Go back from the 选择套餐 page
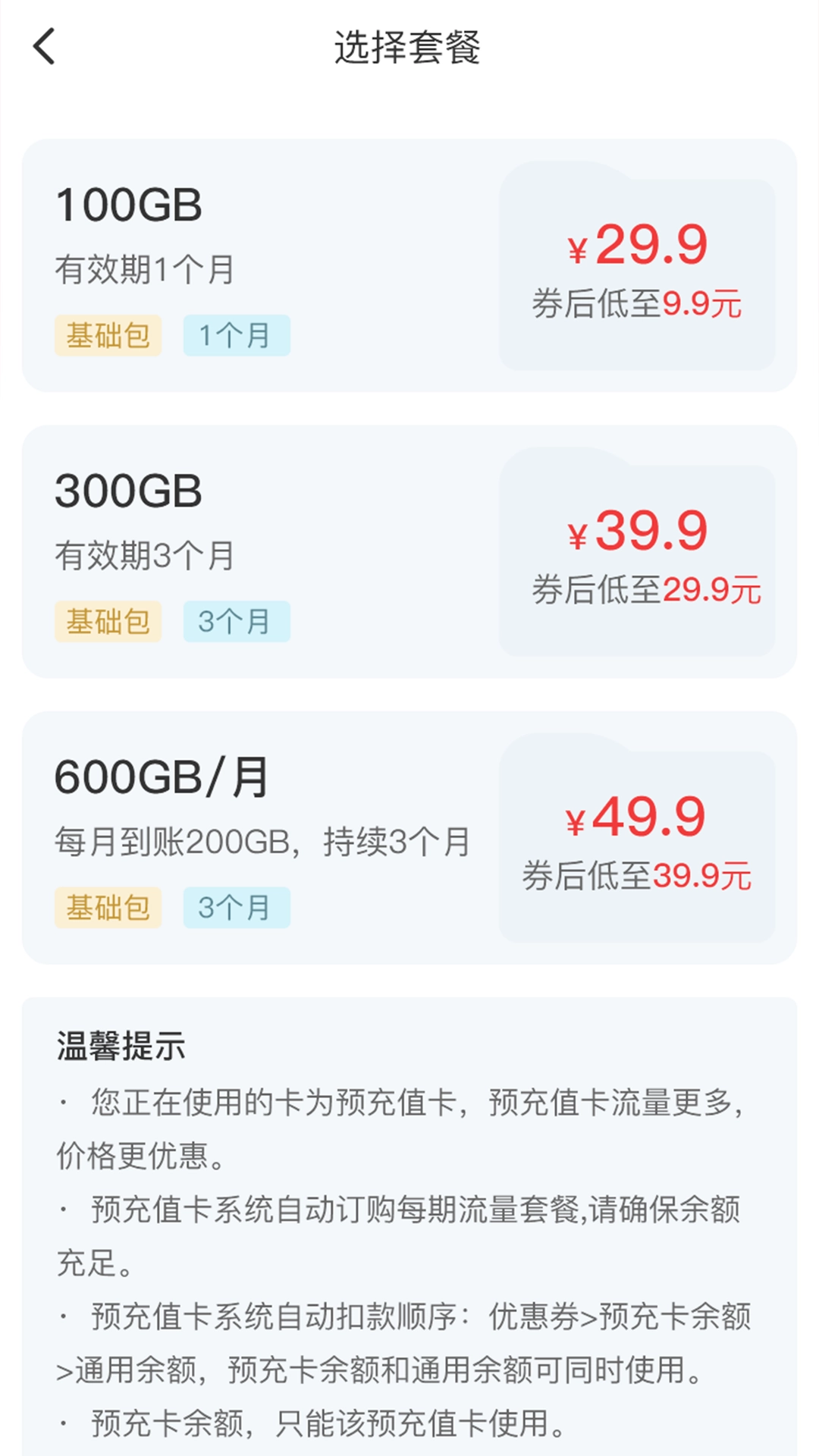Screen dimensions: 819x1456 pos(45,46)
